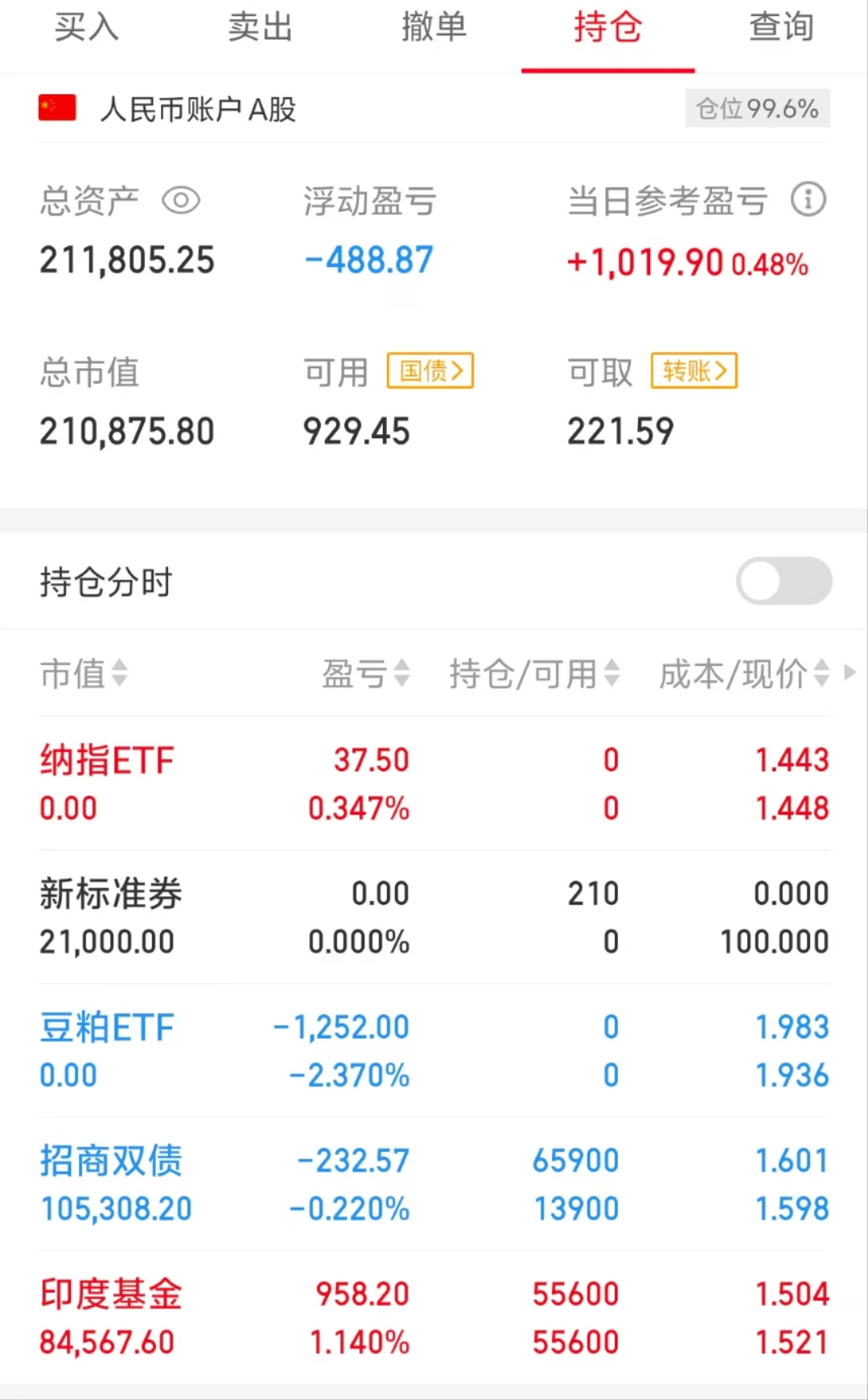Click the sort icon next to 盈亏
Image resolution: width=868 pixels, height=1400 pixels.
click(x=402, y=675)
